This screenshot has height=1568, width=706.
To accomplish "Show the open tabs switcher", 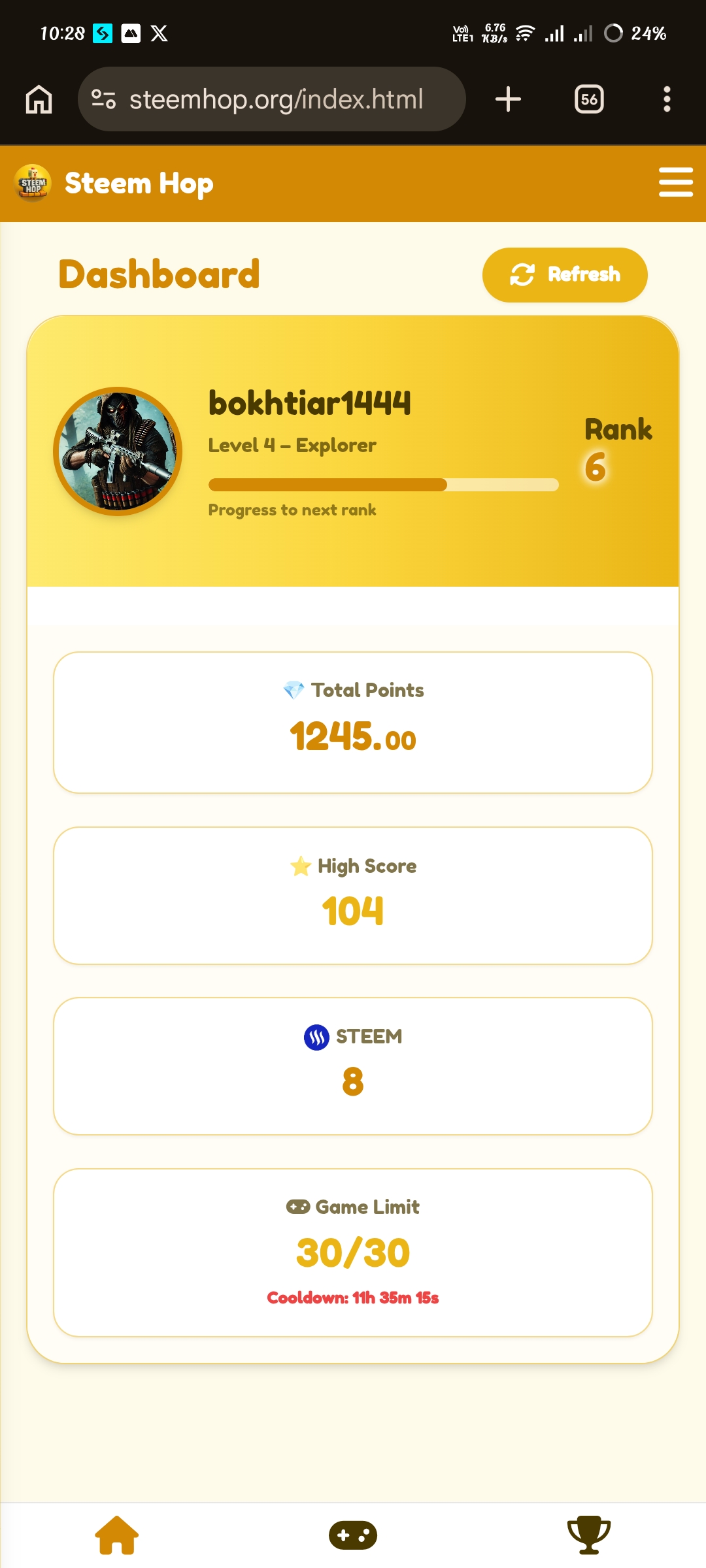I will point(588,99).
